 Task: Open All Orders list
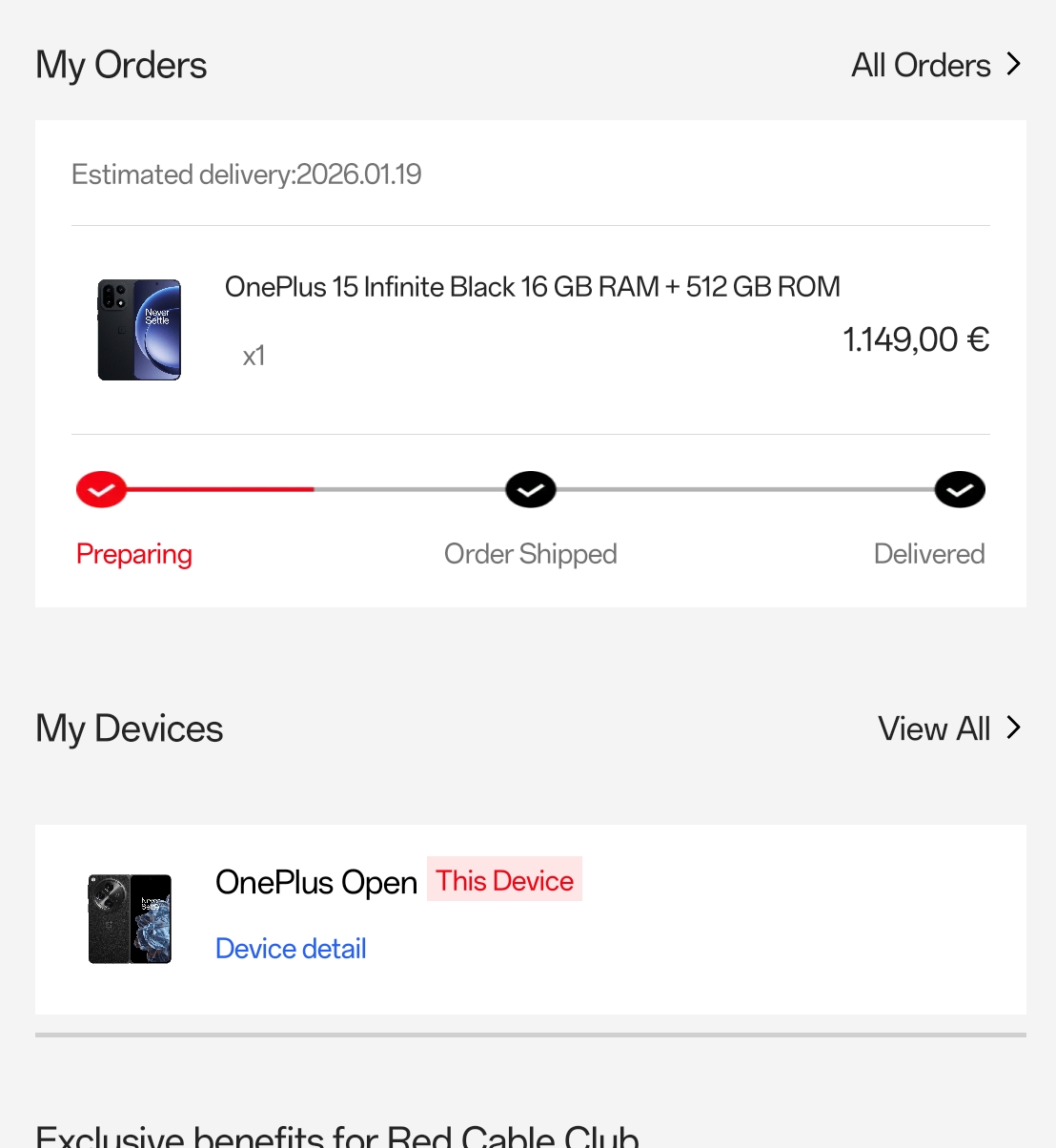[935, 65]
